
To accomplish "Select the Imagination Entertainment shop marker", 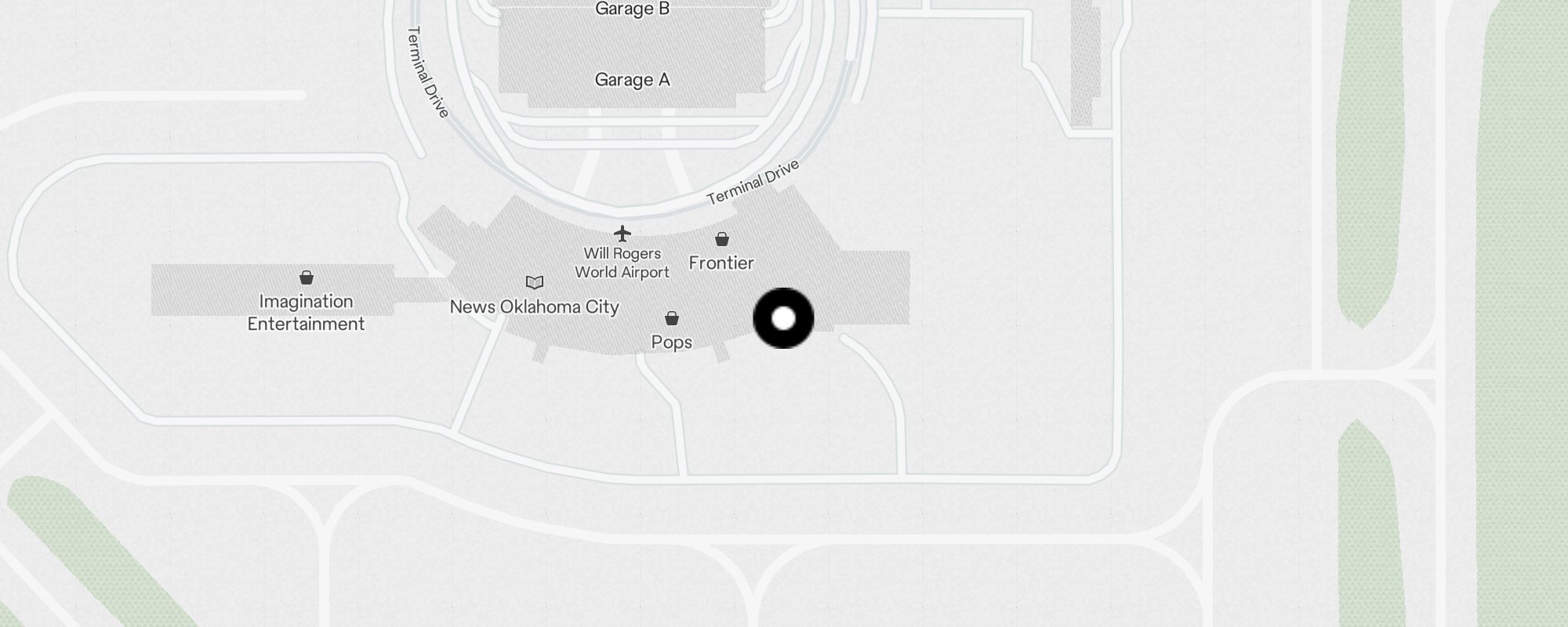I will [x=307, y=277].
